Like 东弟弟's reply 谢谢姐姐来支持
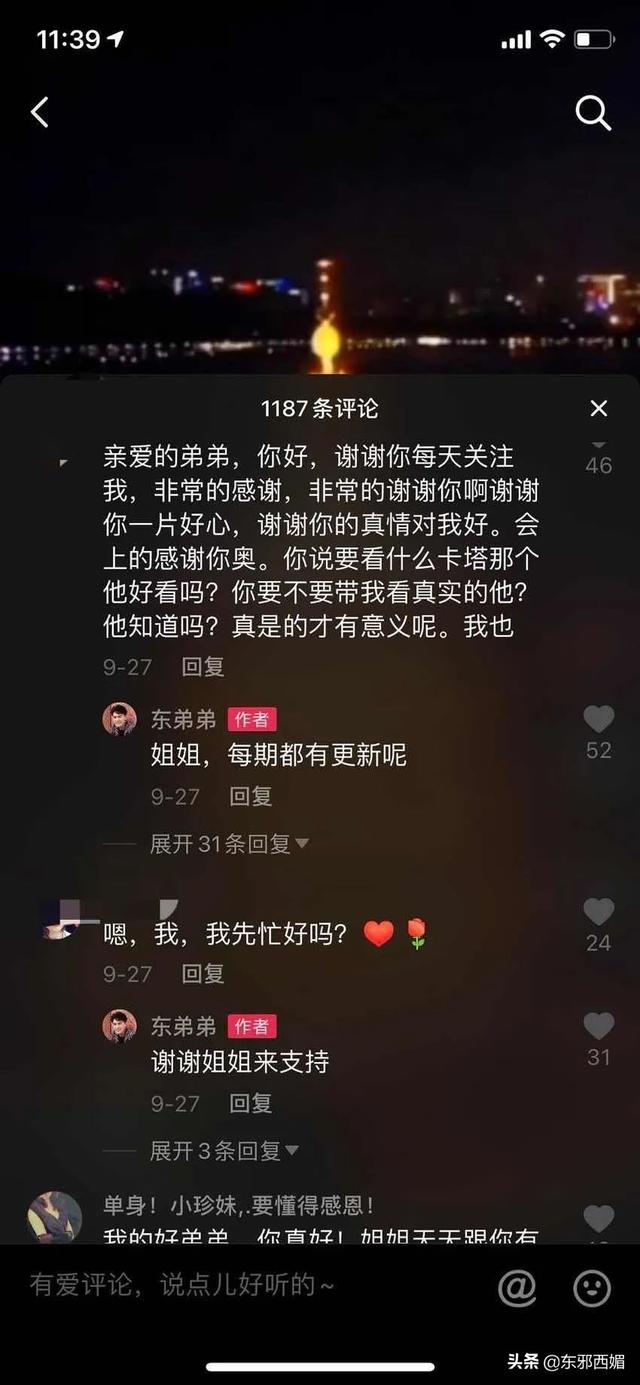The image size is (640, 1385). point(598,1026)
